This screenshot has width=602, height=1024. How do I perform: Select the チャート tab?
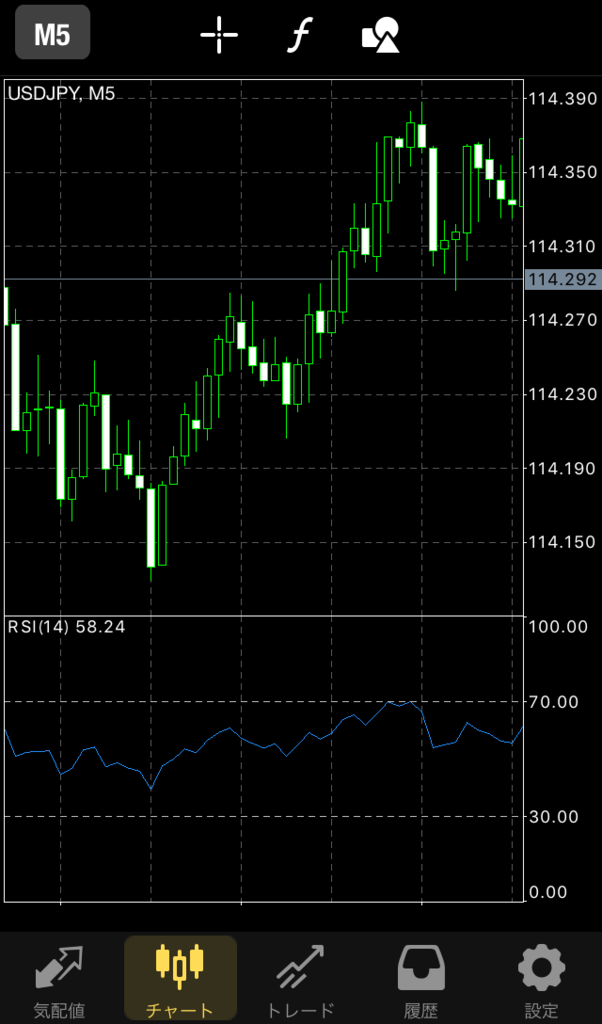(x=180, y=979)
